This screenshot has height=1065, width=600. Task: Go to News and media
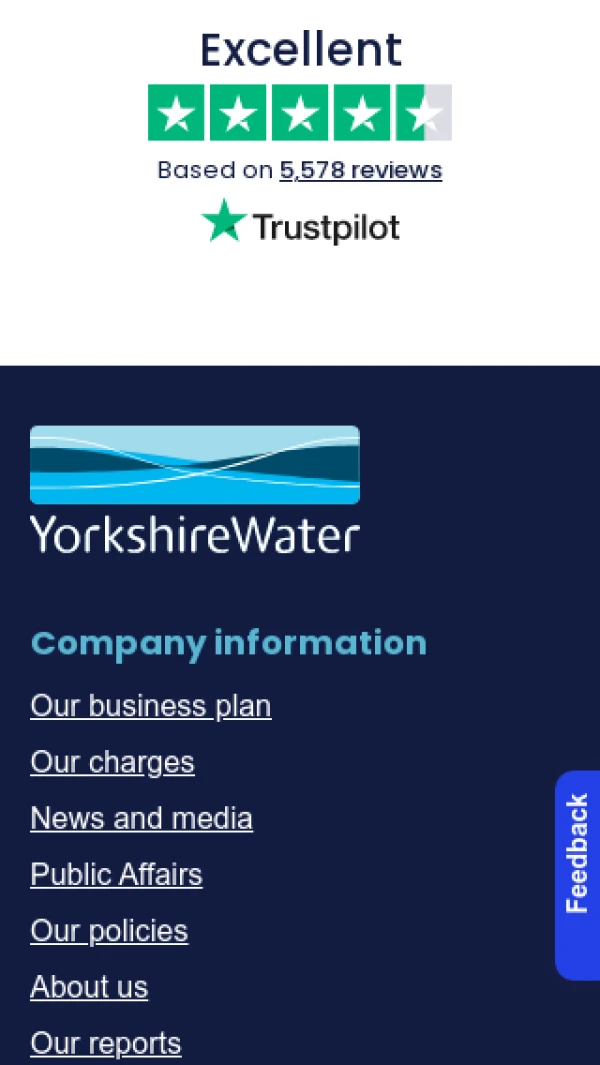click(141, 818)
